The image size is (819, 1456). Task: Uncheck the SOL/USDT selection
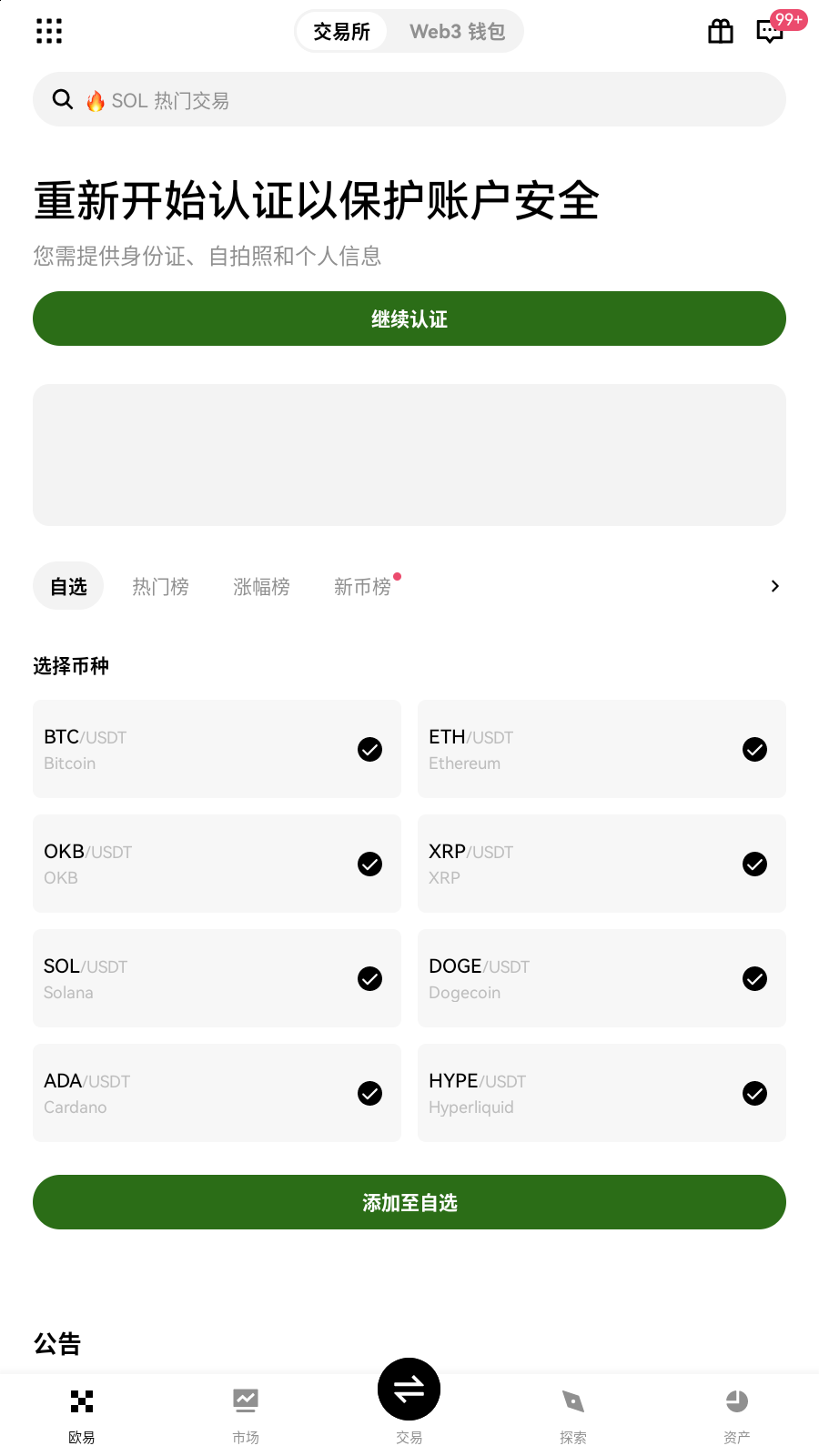coord(369,978)
